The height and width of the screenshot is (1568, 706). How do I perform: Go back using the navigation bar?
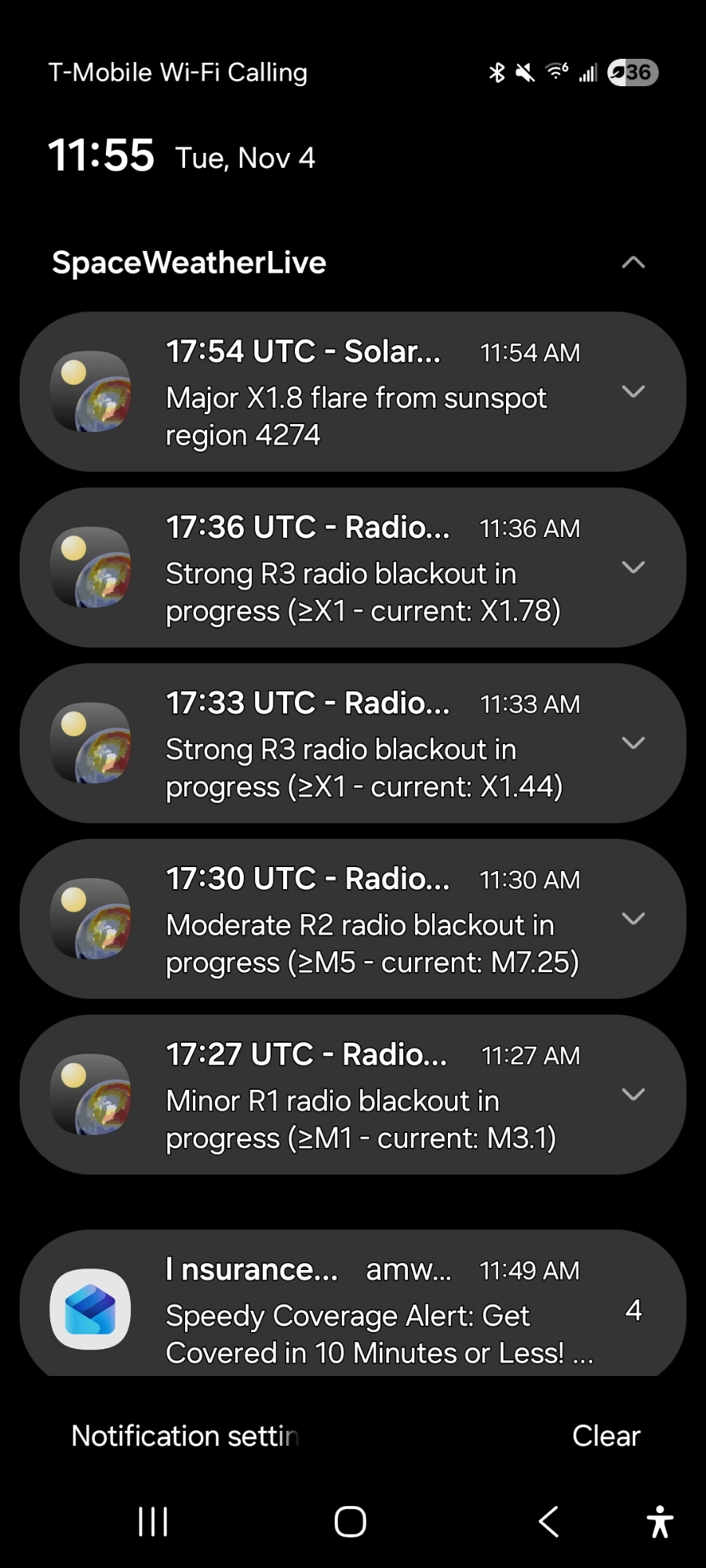click(x=549, y=1522)
